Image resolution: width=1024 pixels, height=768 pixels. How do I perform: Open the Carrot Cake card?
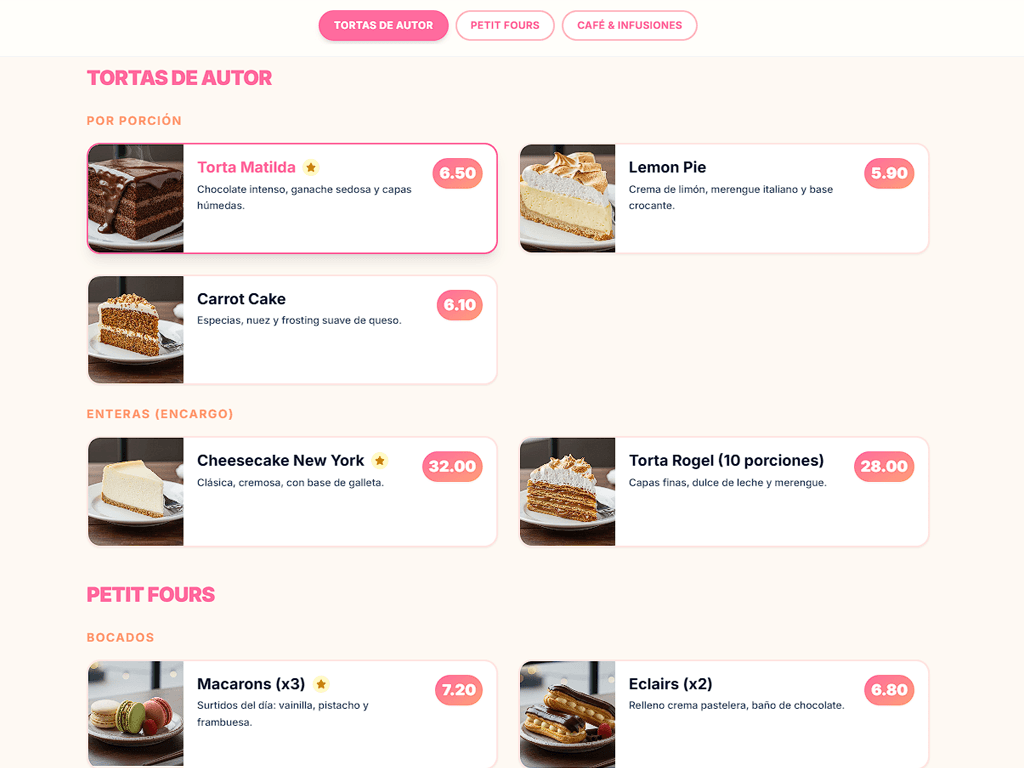point(292,330)
